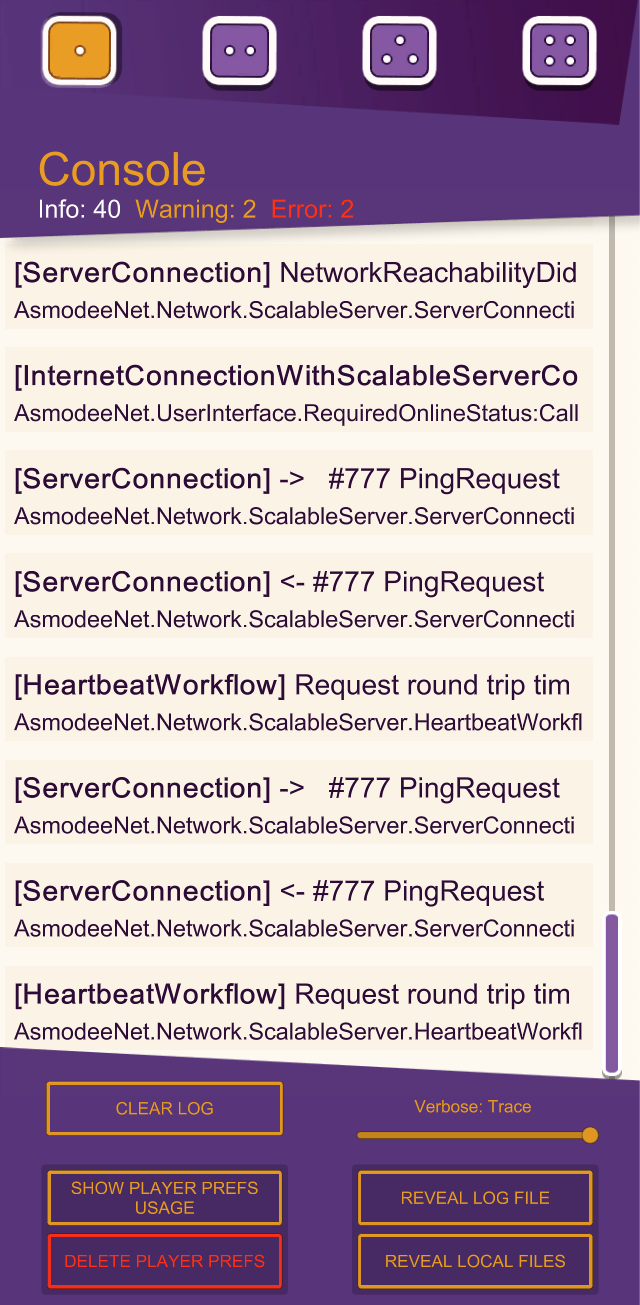
Task: Delete player prefs
Action: point(165,1261)
